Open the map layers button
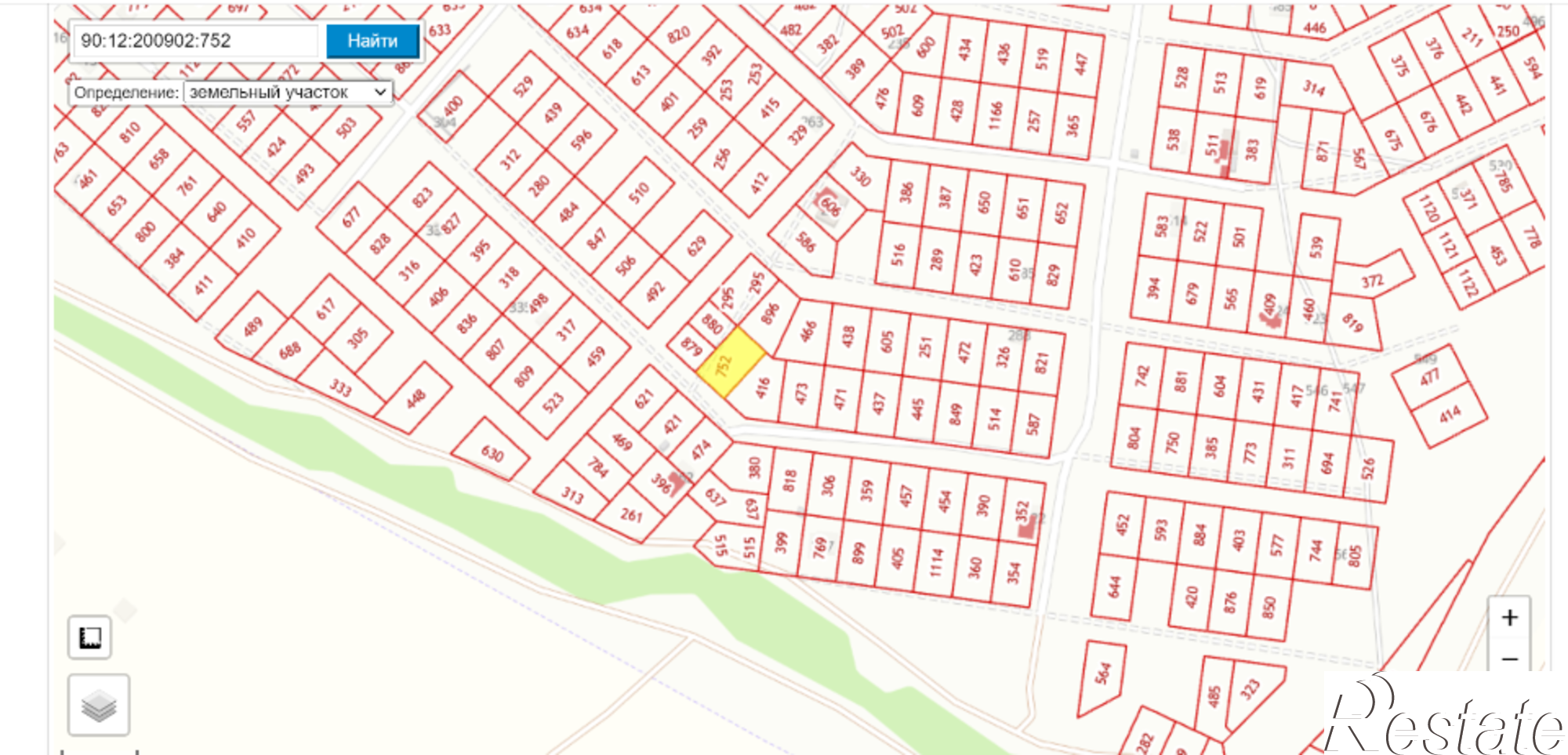 (99, 706)
